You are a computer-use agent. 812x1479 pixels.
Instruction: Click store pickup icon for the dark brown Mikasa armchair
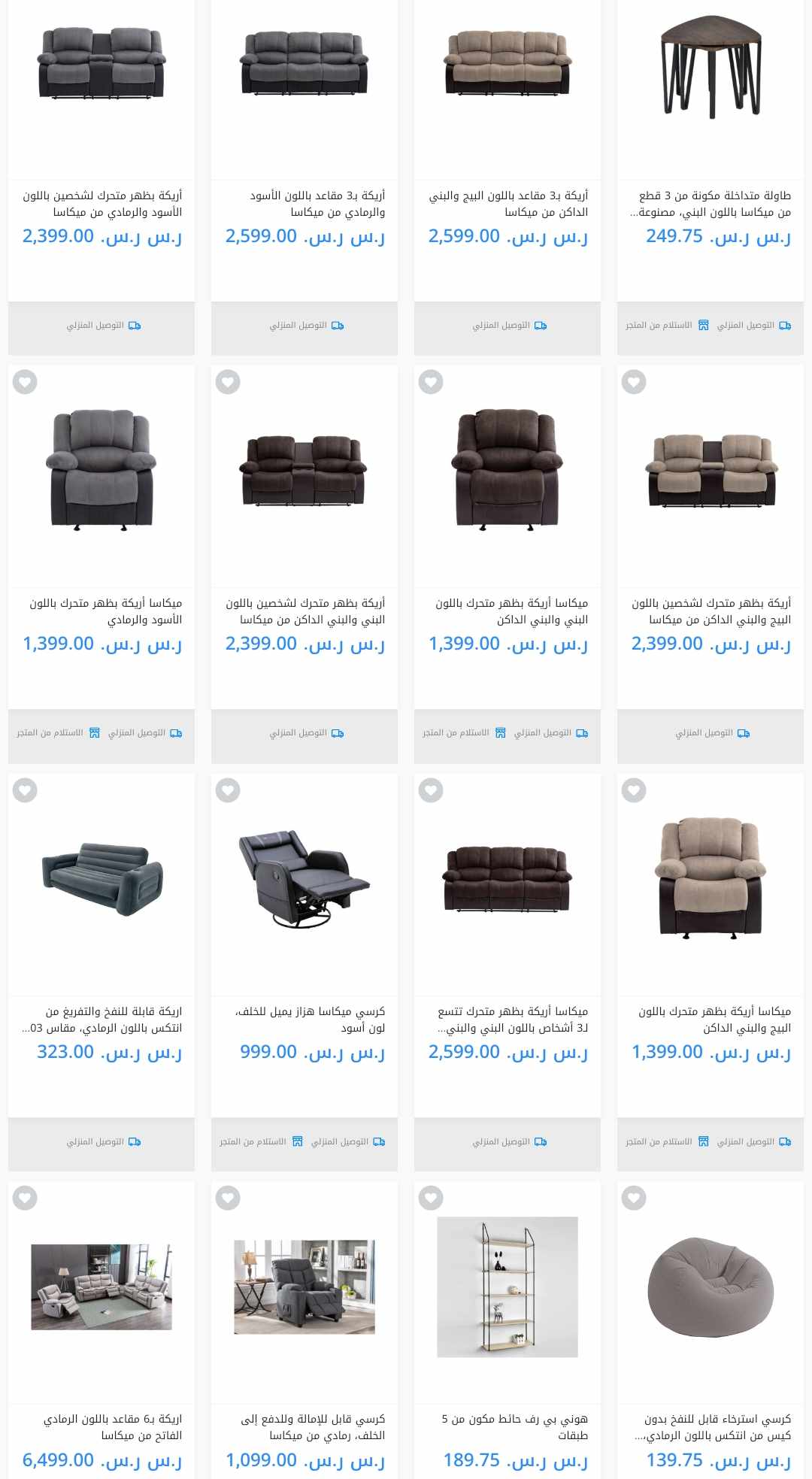[500, 731]
